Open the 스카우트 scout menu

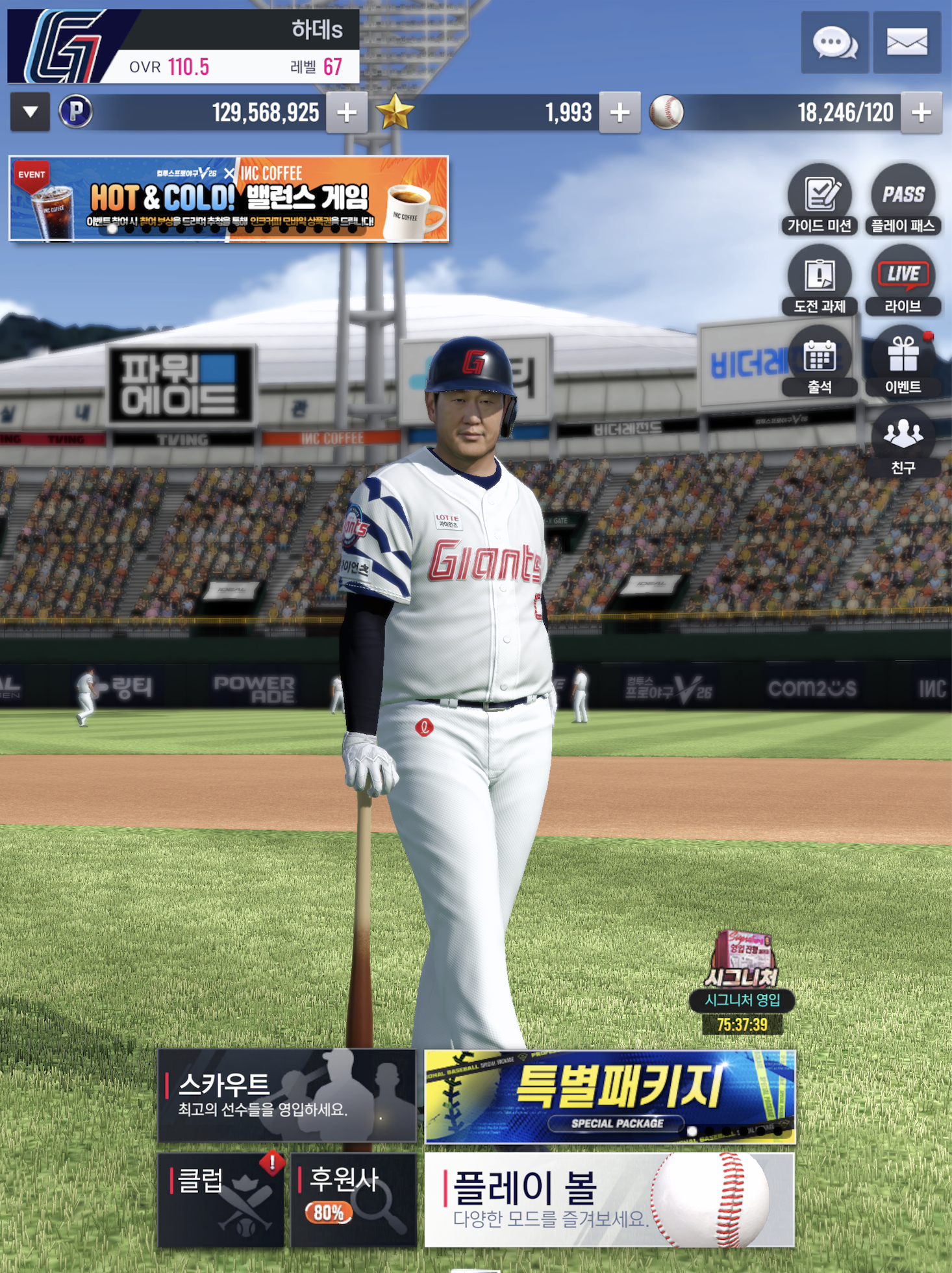click(x=286, y=1096)
